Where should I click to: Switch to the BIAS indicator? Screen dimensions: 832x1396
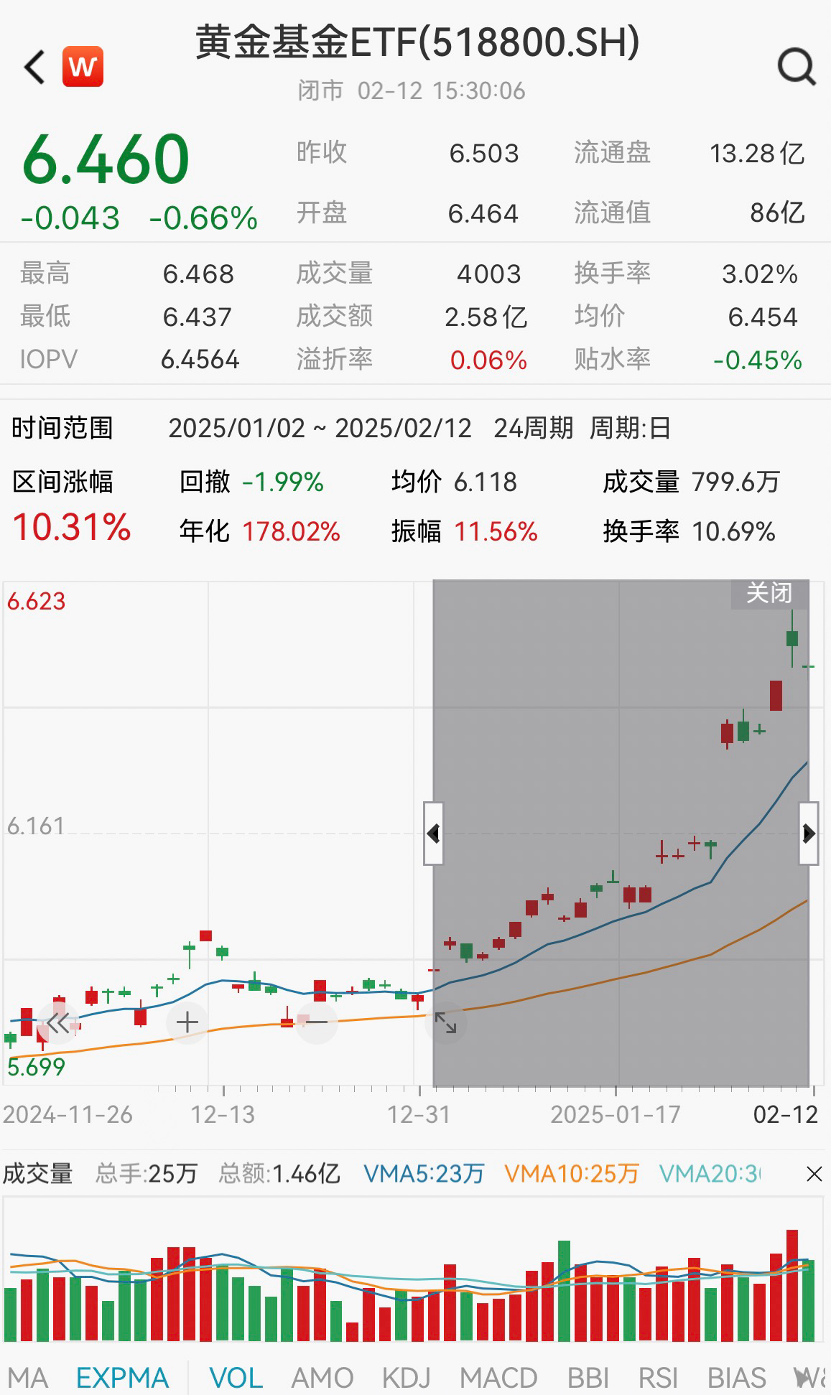(x=736, y=1377)
